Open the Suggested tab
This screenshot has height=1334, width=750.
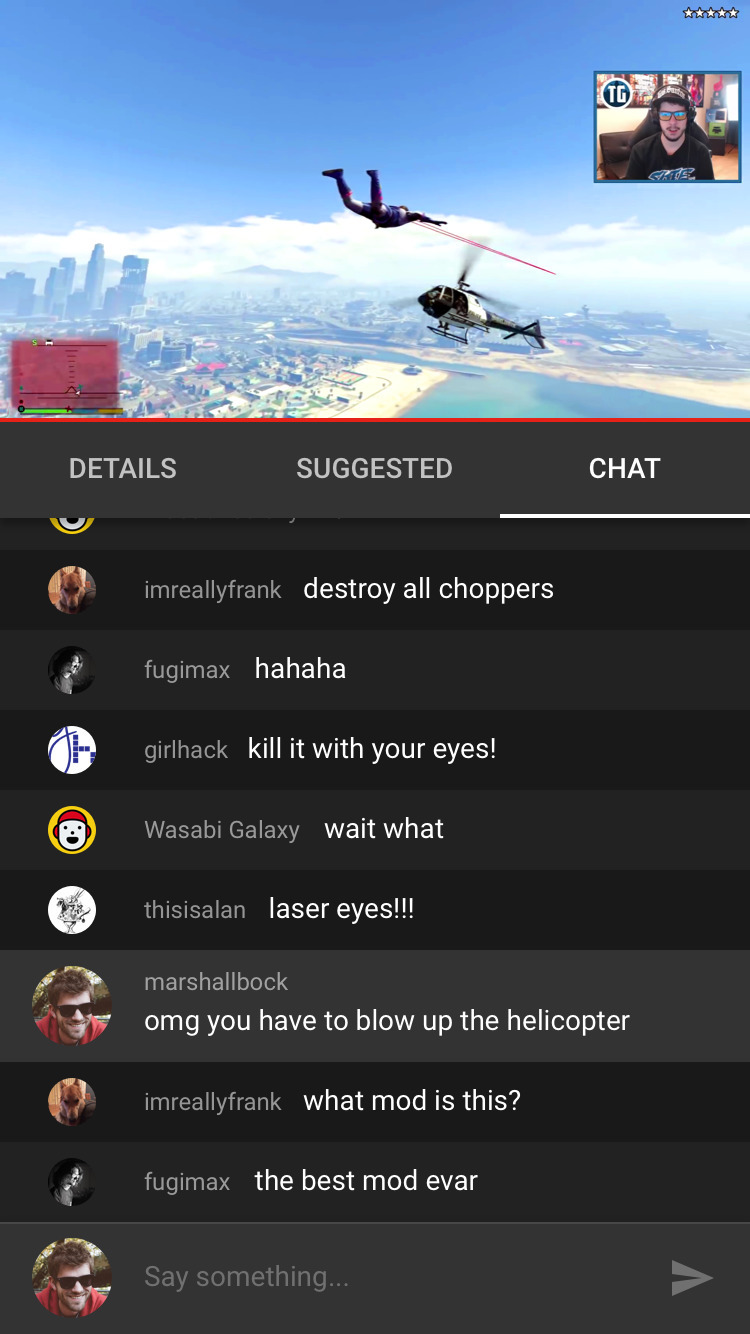pos(374,468)
